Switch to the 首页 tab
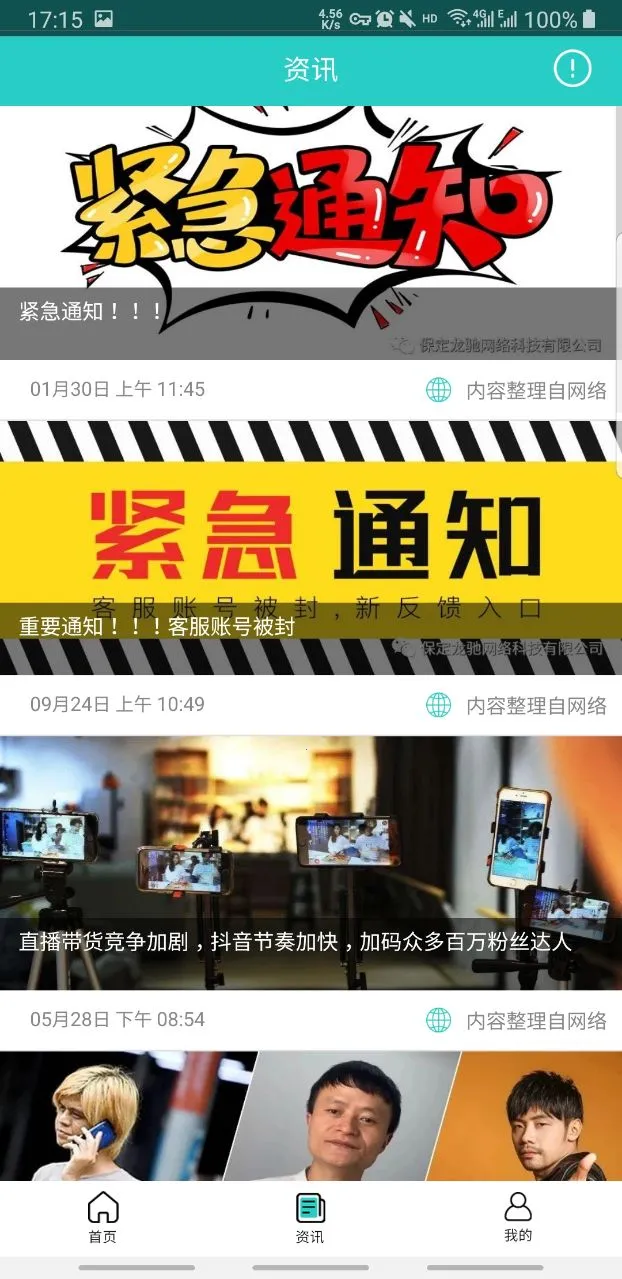 click(x=103, y=1217)
